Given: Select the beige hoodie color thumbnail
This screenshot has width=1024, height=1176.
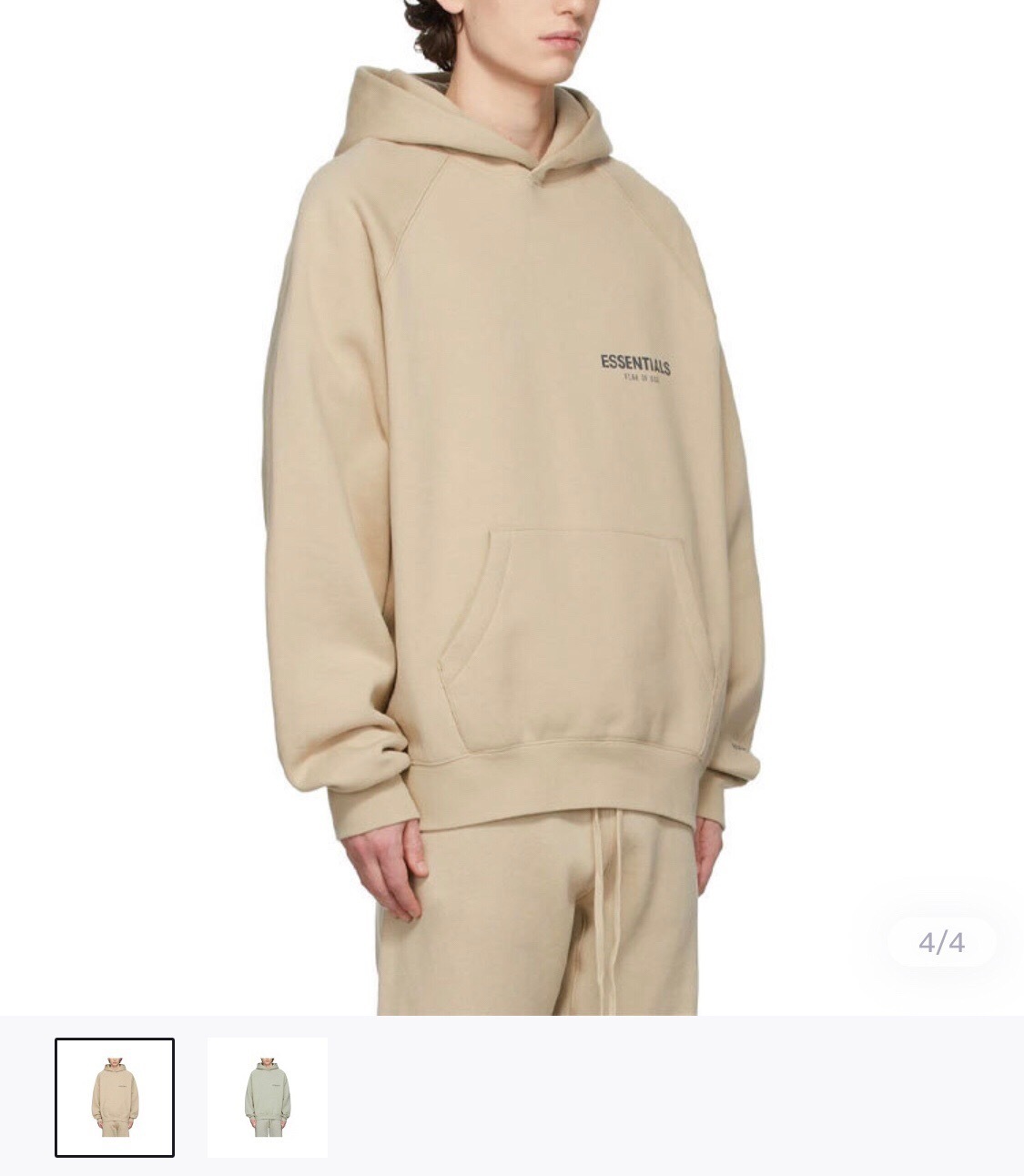Looking at the screenshot, I should [115, 1097].
